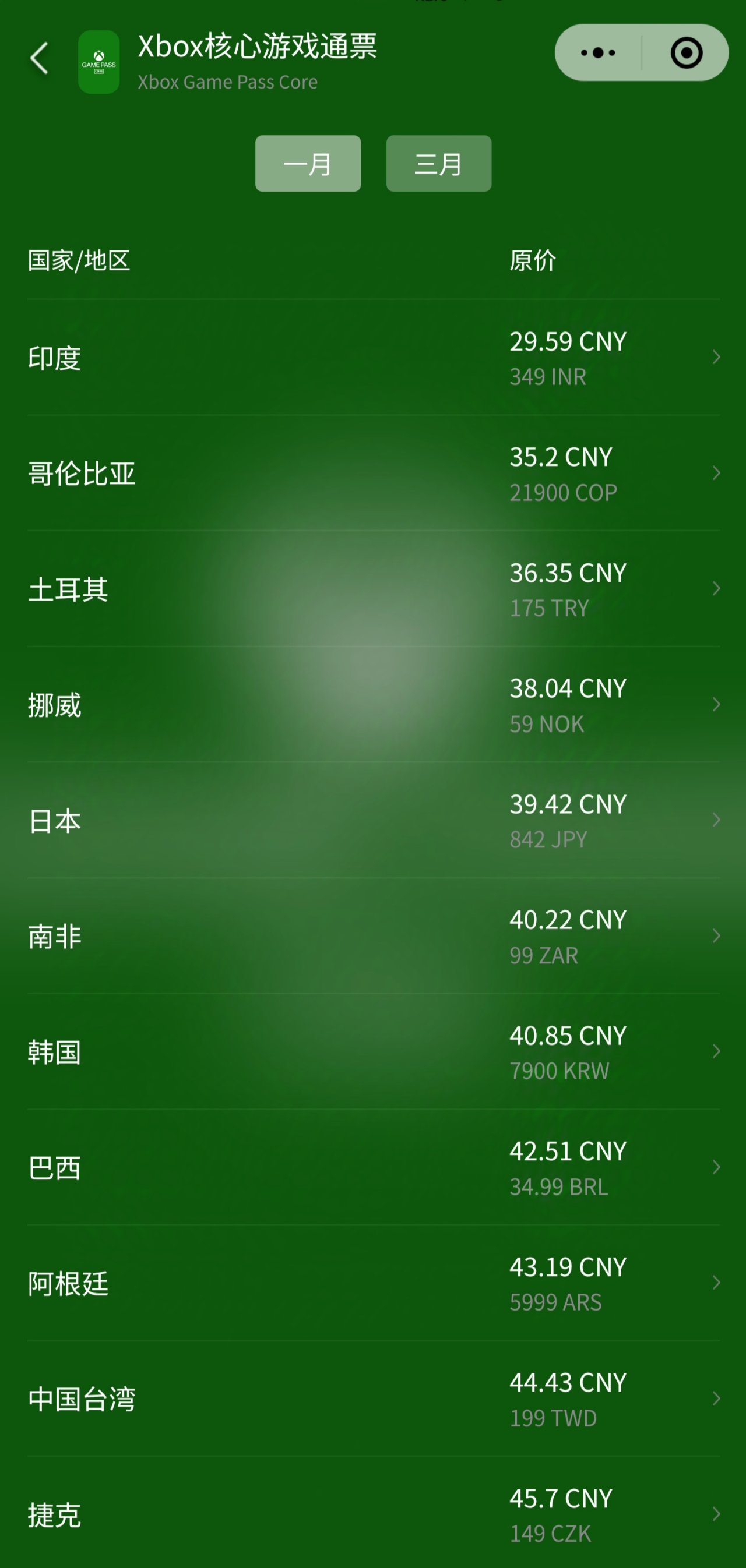746x1568 pixels.
Task: Go back using the top-left arrow
Action: point(40,58)
